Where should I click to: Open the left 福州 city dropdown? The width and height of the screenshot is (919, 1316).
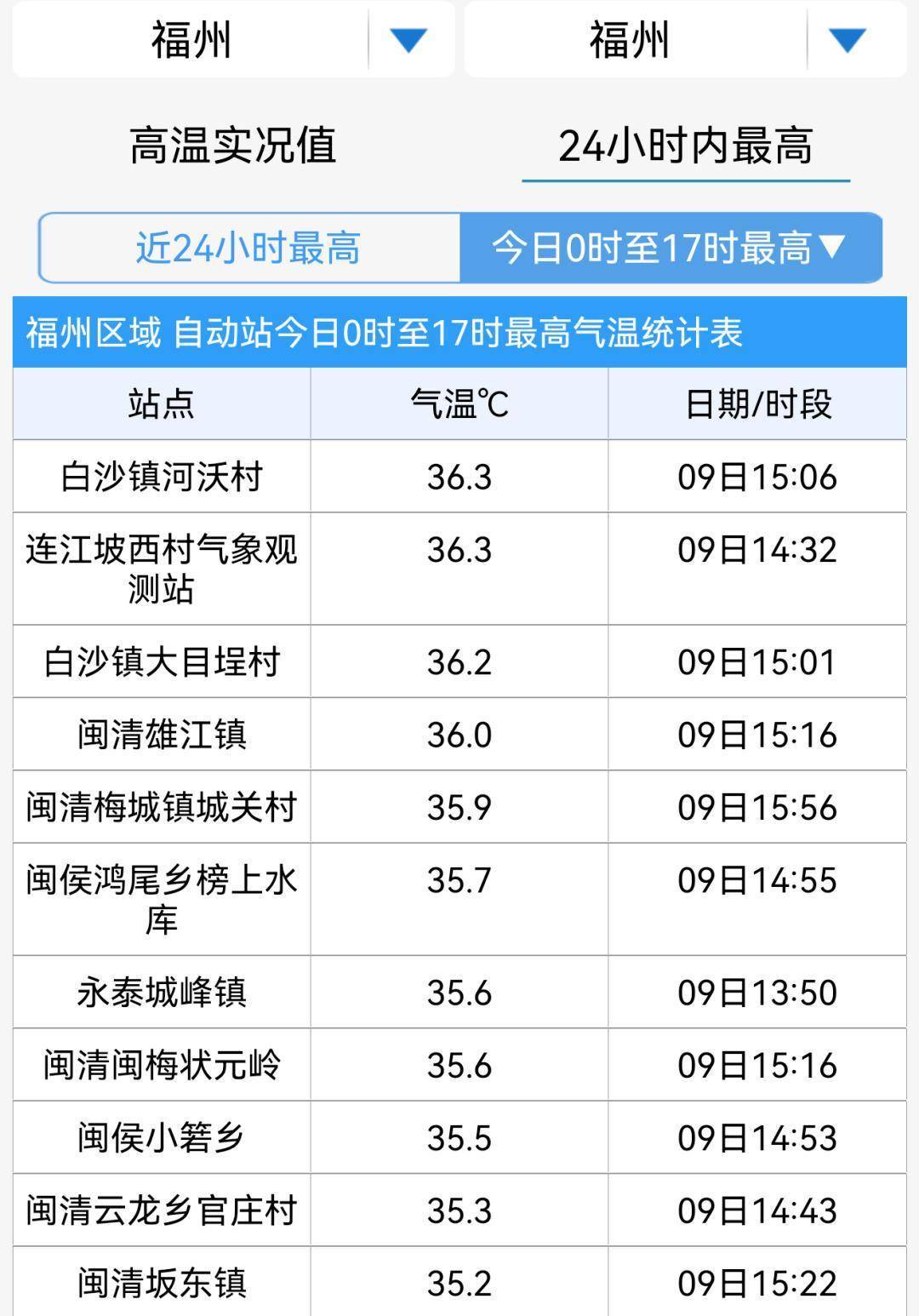coord(234,40)
